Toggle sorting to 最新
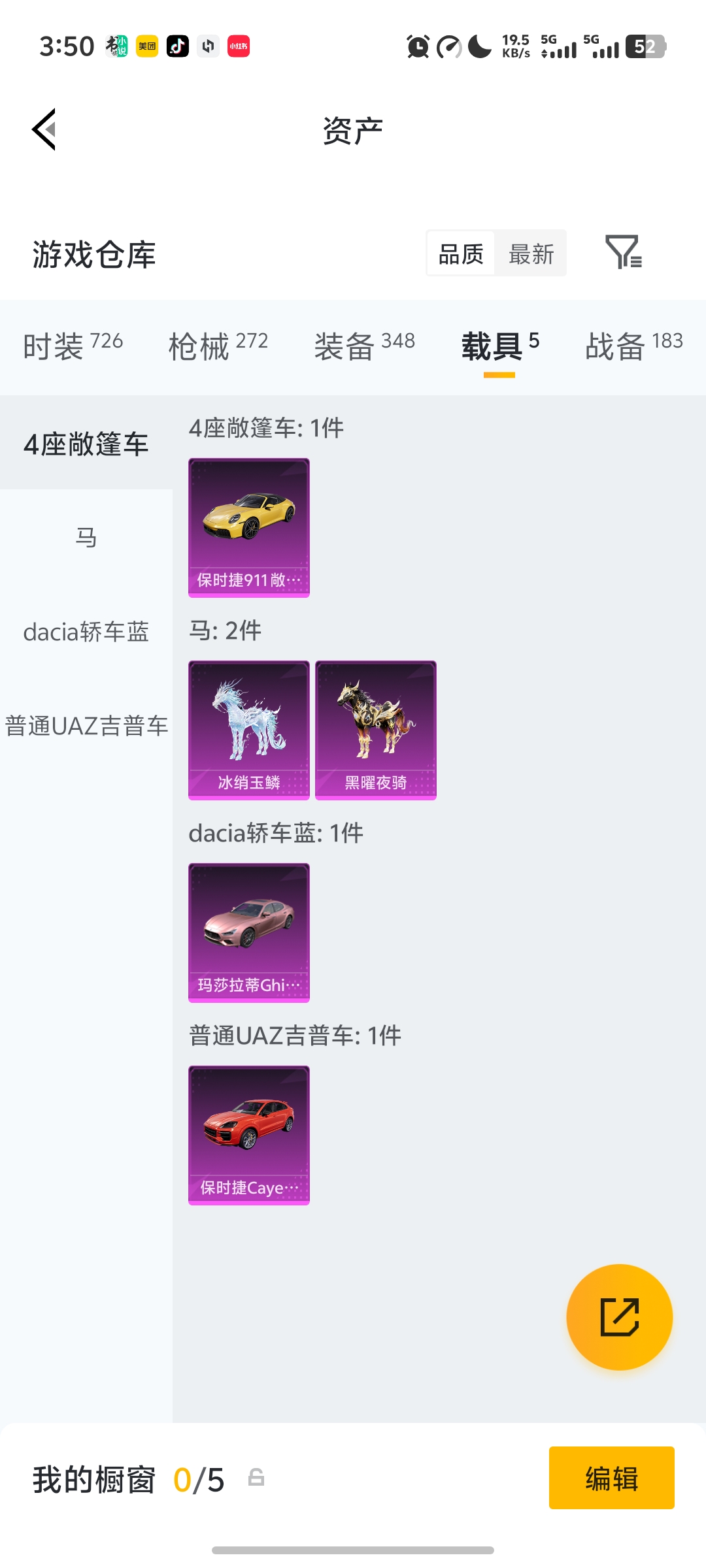706x1568 pixels. [x=531, y=253]
